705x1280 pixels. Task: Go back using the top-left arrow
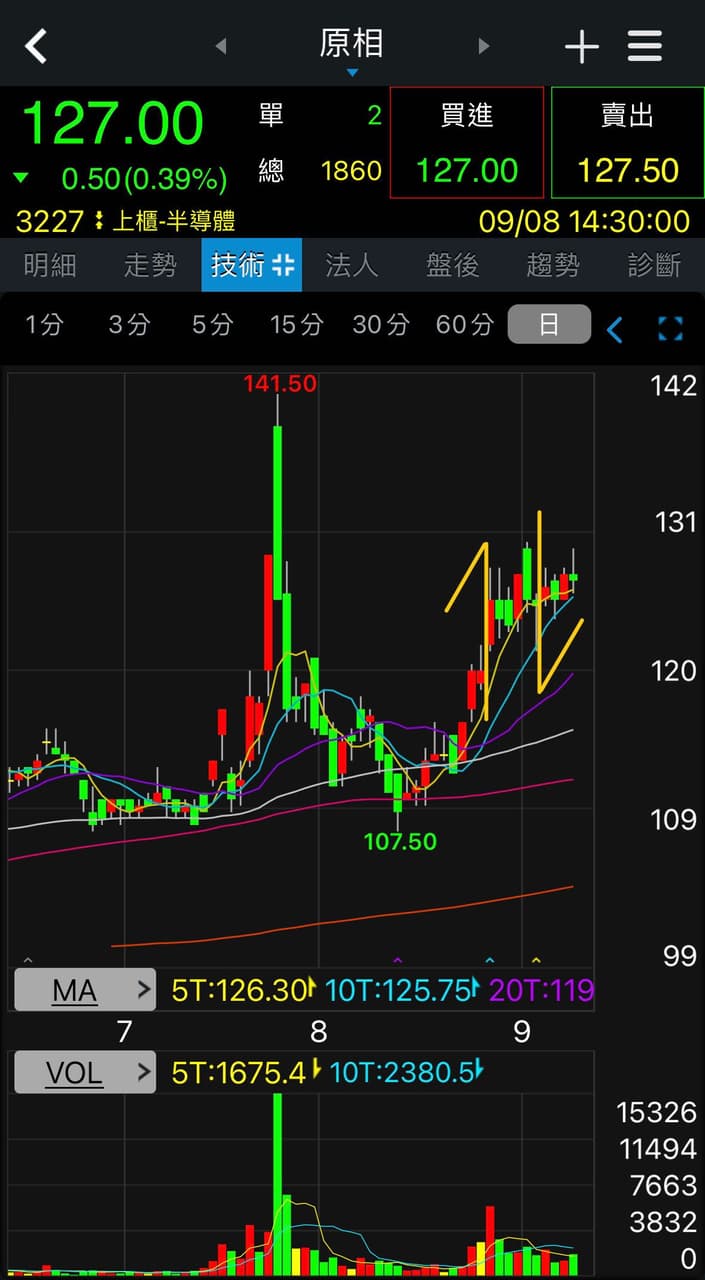(x=36, y=46)
